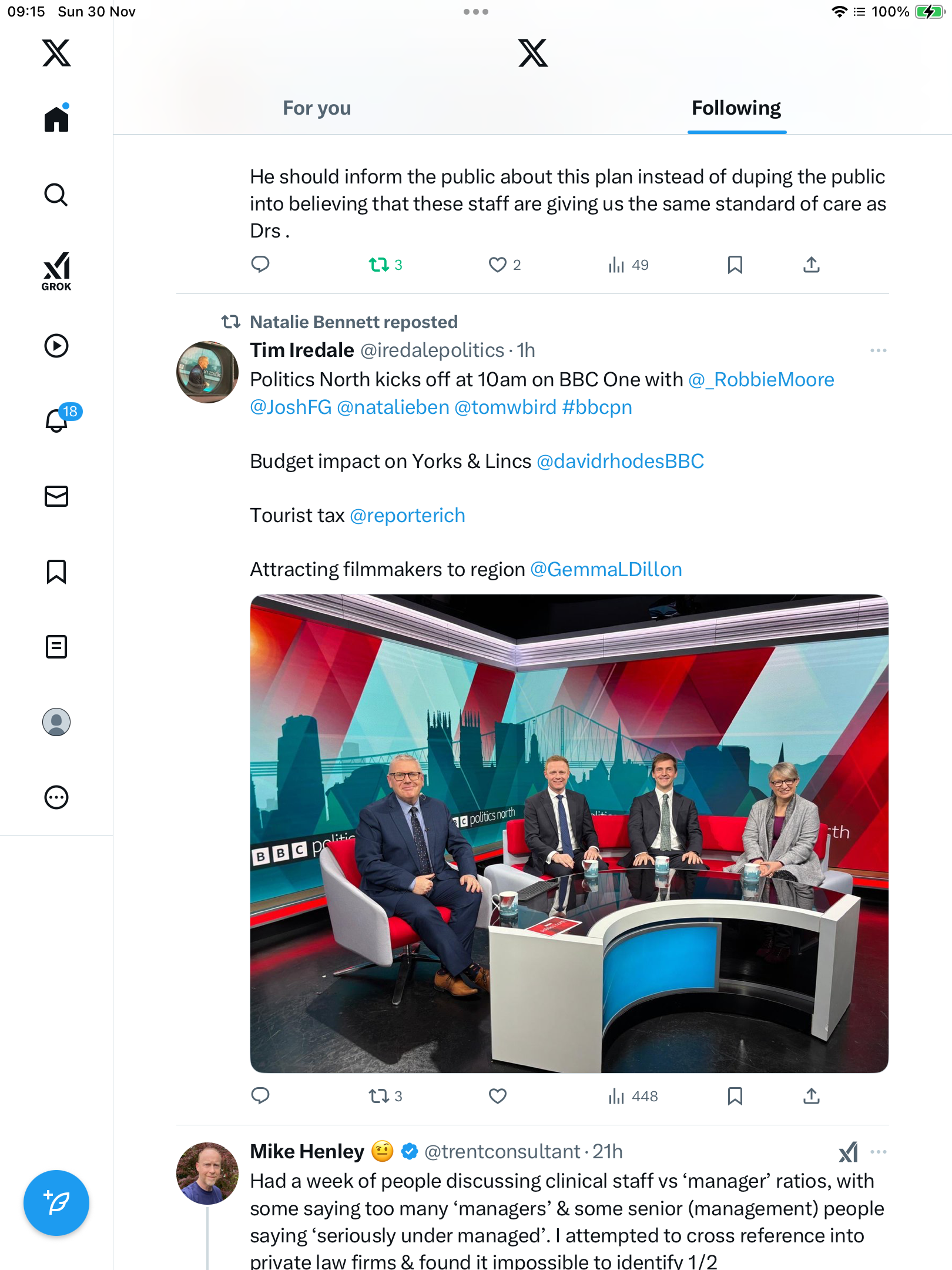952x1270 pixels.
Task: Open the BBC studio photo in Tim's post
Action: click(569, 834)
